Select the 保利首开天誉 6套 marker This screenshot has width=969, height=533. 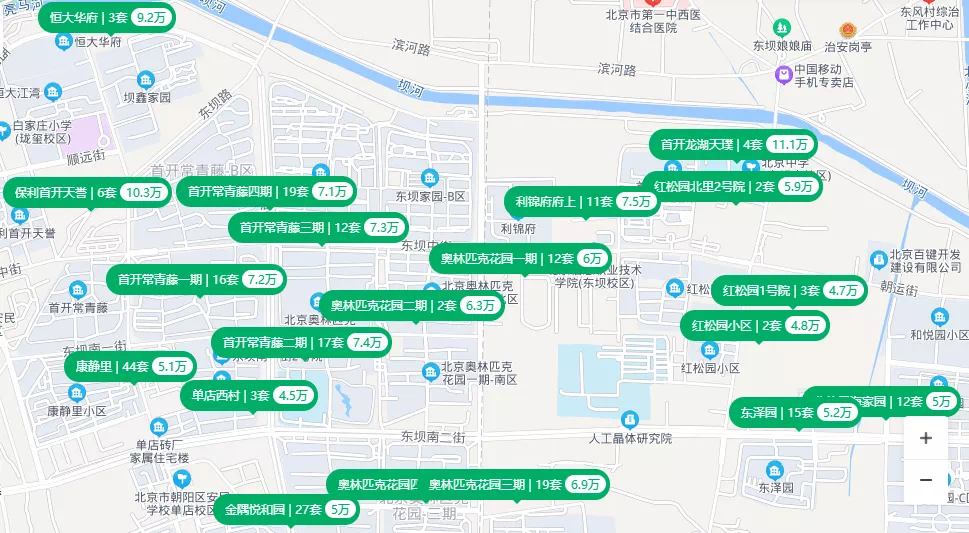pos(87,192)
